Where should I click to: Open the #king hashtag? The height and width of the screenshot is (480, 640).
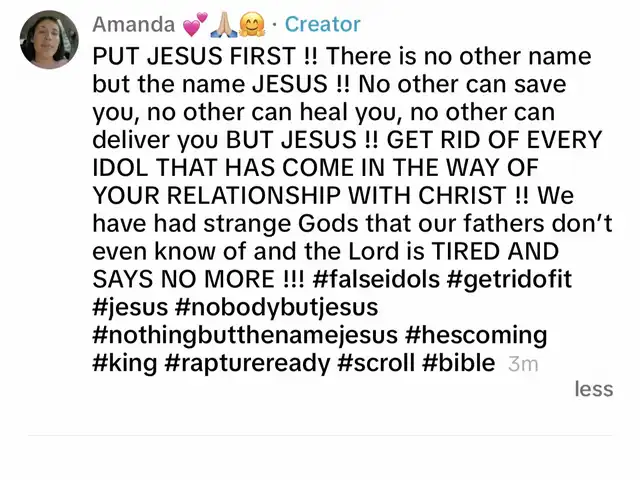[x=125, y=363]
